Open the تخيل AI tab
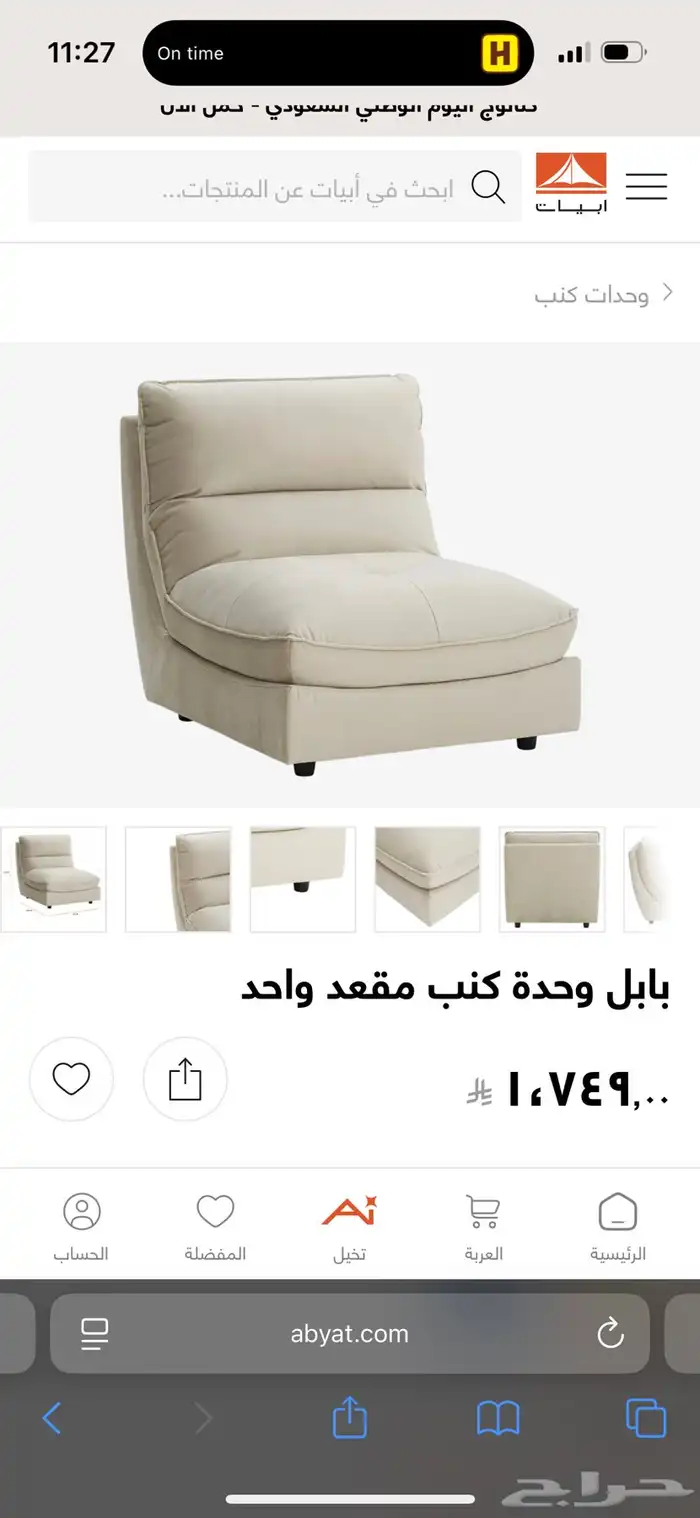700x1518 pixels. click(x=349, y=1227)
